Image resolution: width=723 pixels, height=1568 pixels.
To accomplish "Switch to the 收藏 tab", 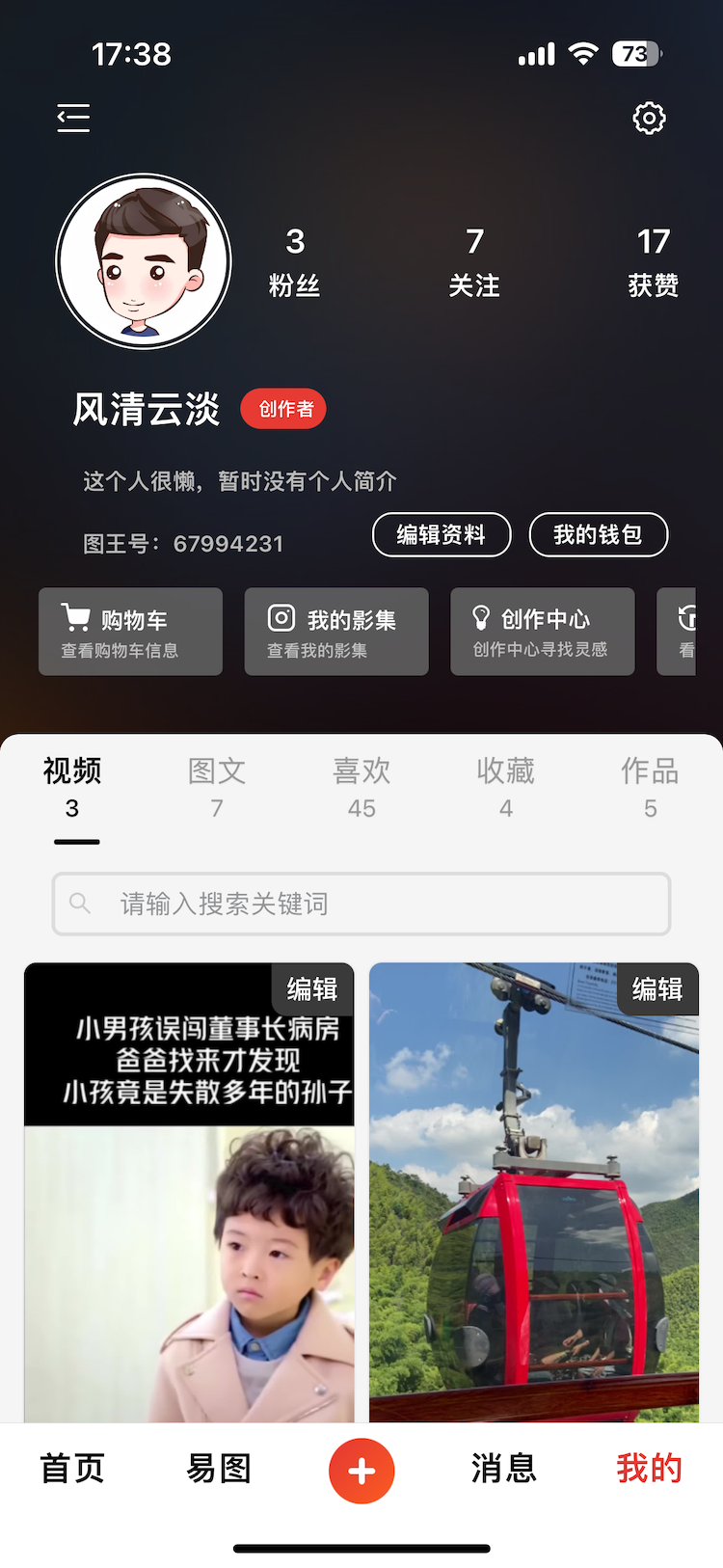I will click(505, 787).
